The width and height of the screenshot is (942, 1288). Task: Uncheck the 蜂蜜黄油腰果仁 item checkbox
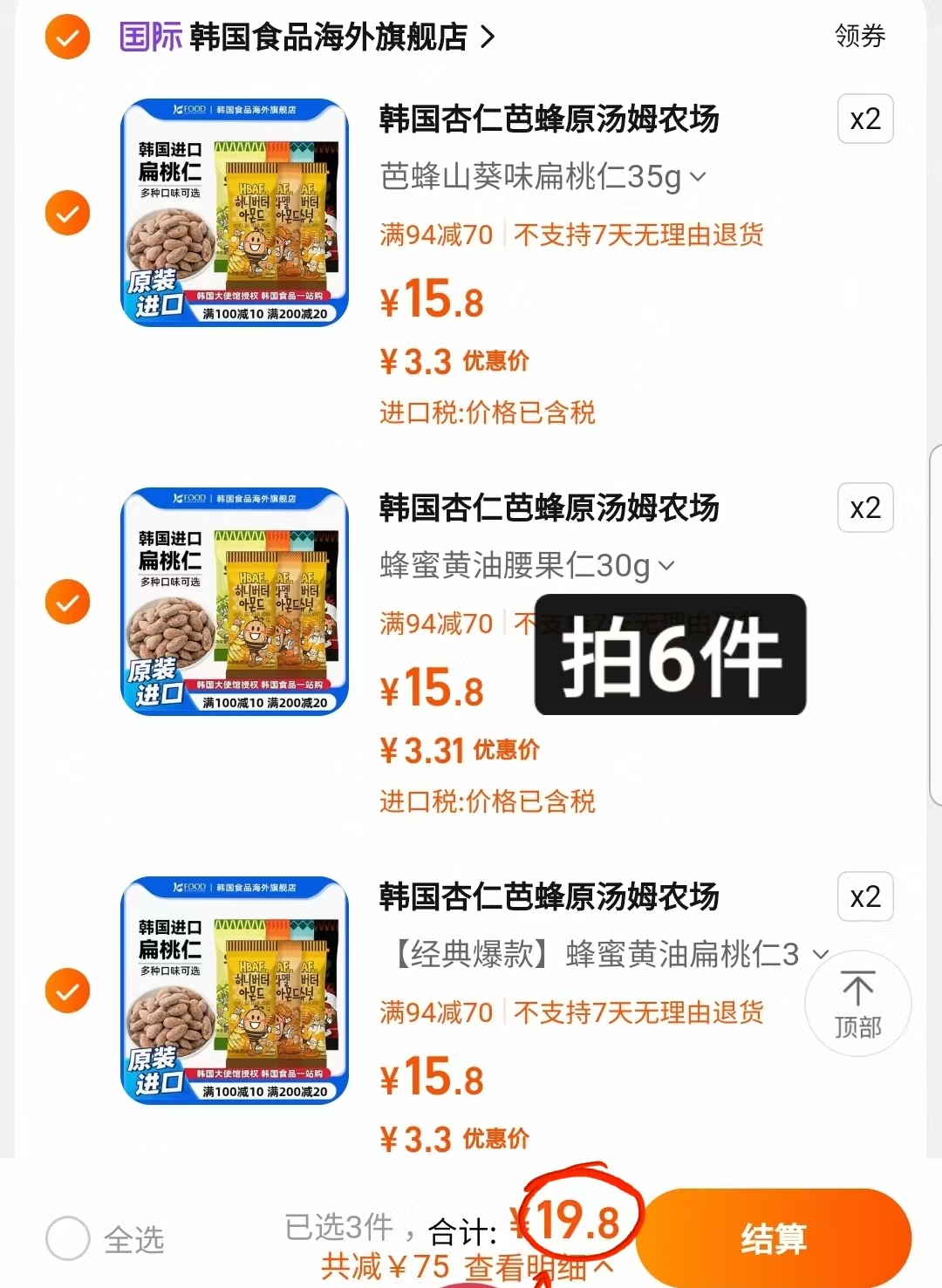(67, 602)
